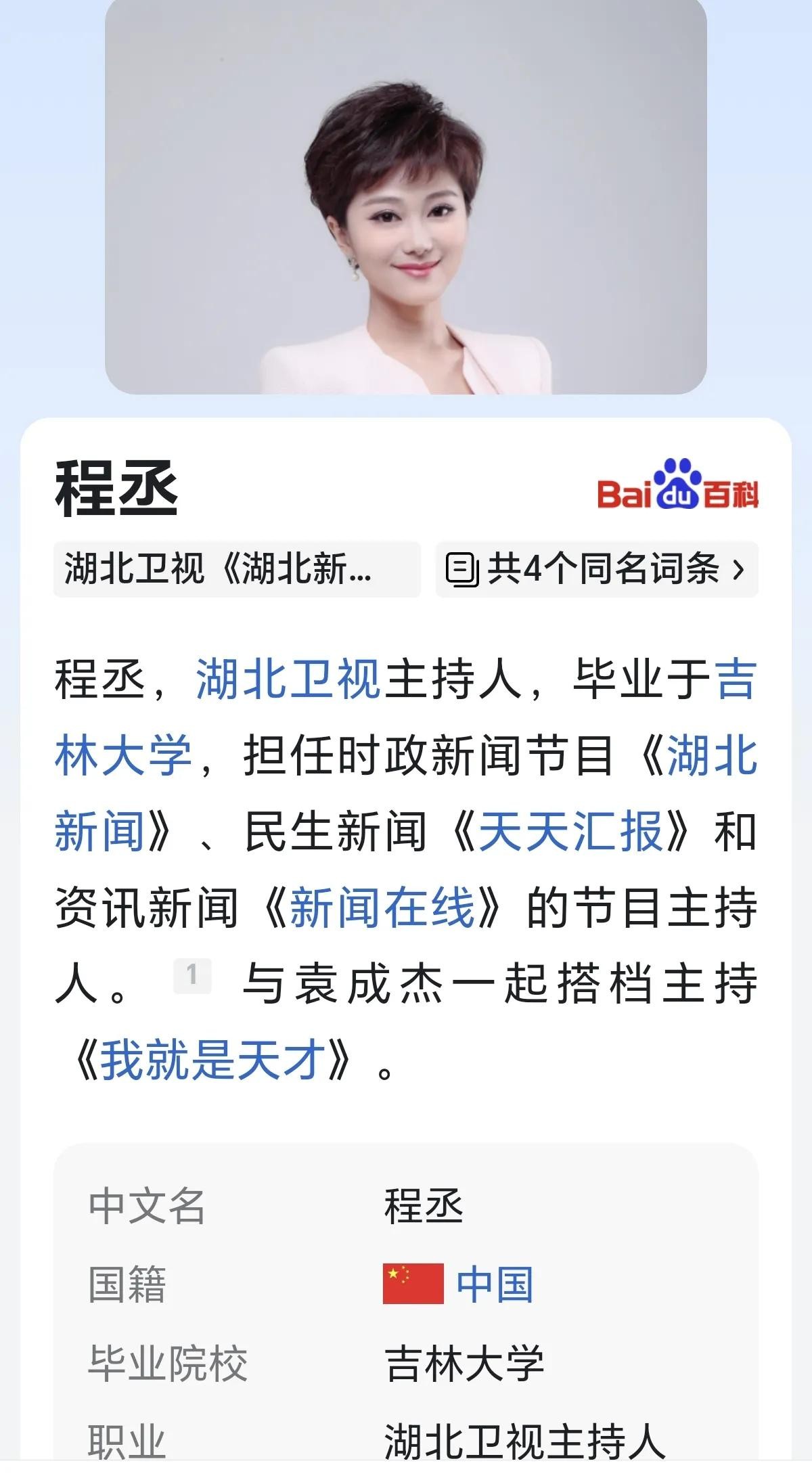The image size is (812, 1480).
Task: Follow the 新闻在线 link
Action: point(382,907)
